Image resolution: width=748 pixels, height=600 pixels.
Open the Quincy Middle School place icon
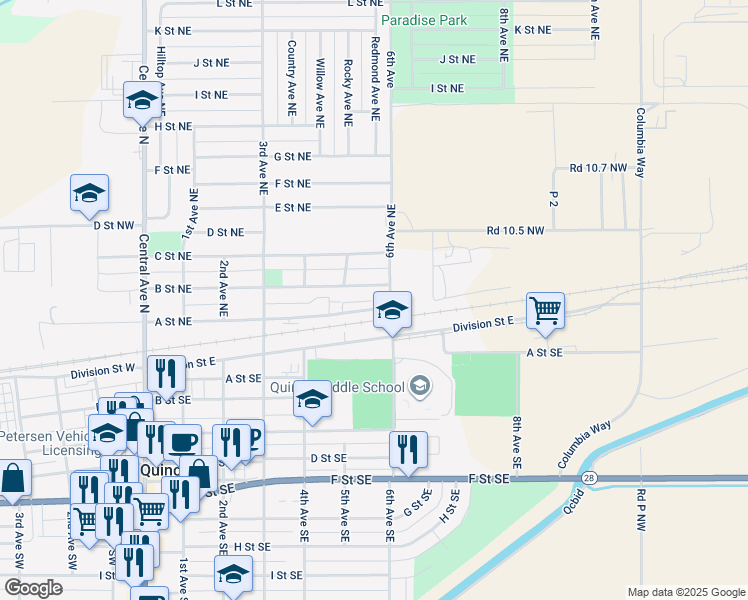click(420, 386)
